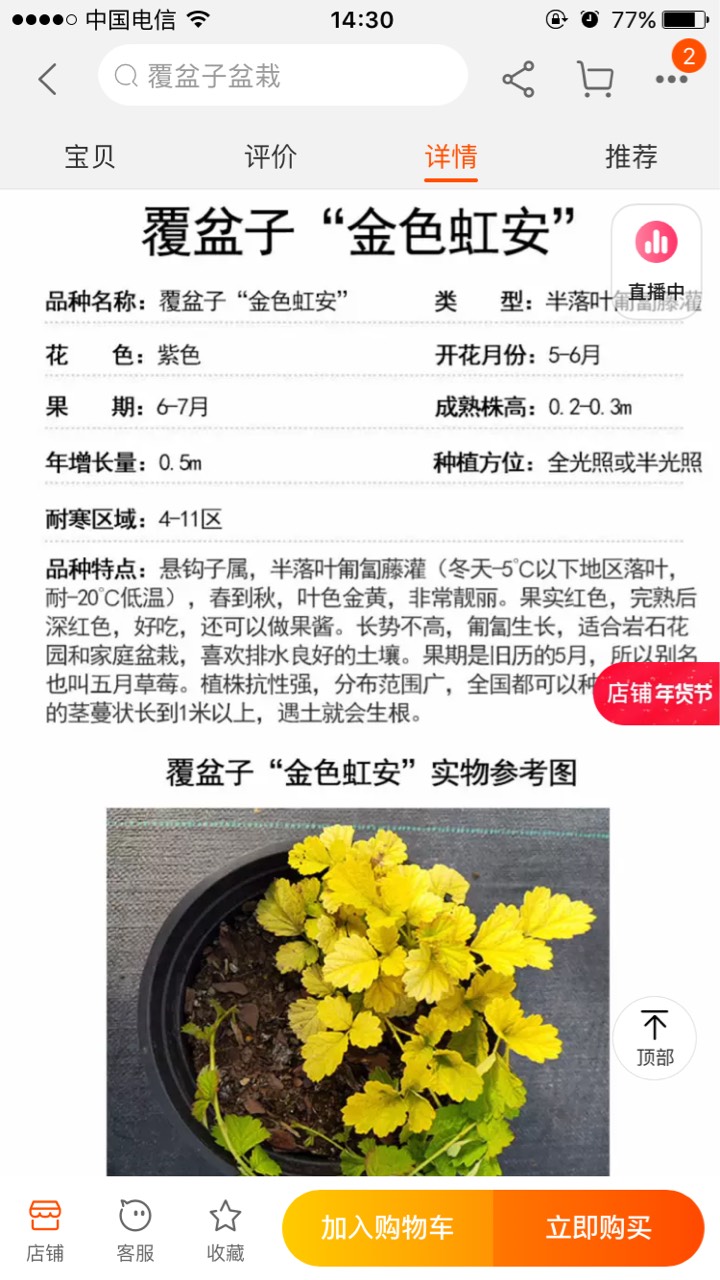720x1280 pixels.
Task: Add item to favorites via 收藏
Action: point(225,1230)
